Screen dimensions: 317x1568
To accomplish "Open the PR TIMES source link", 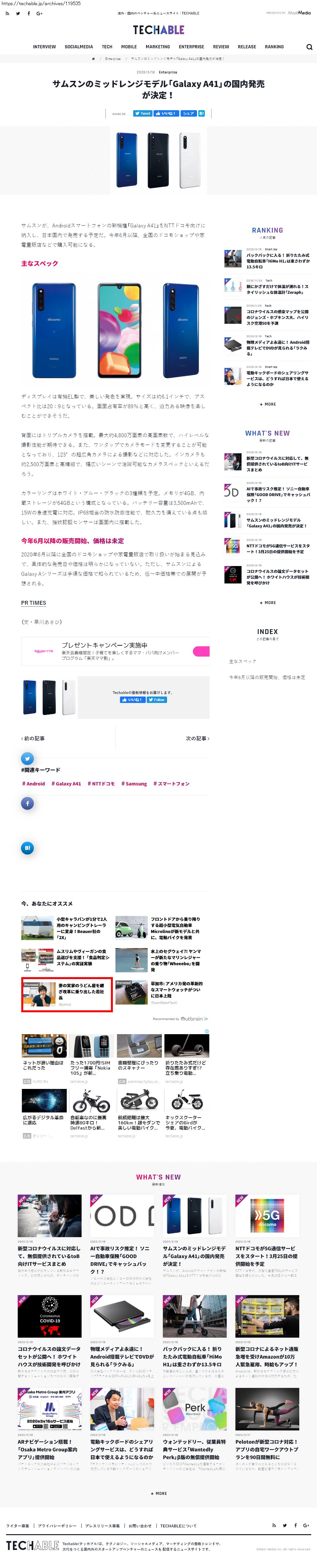I will 34,602.
